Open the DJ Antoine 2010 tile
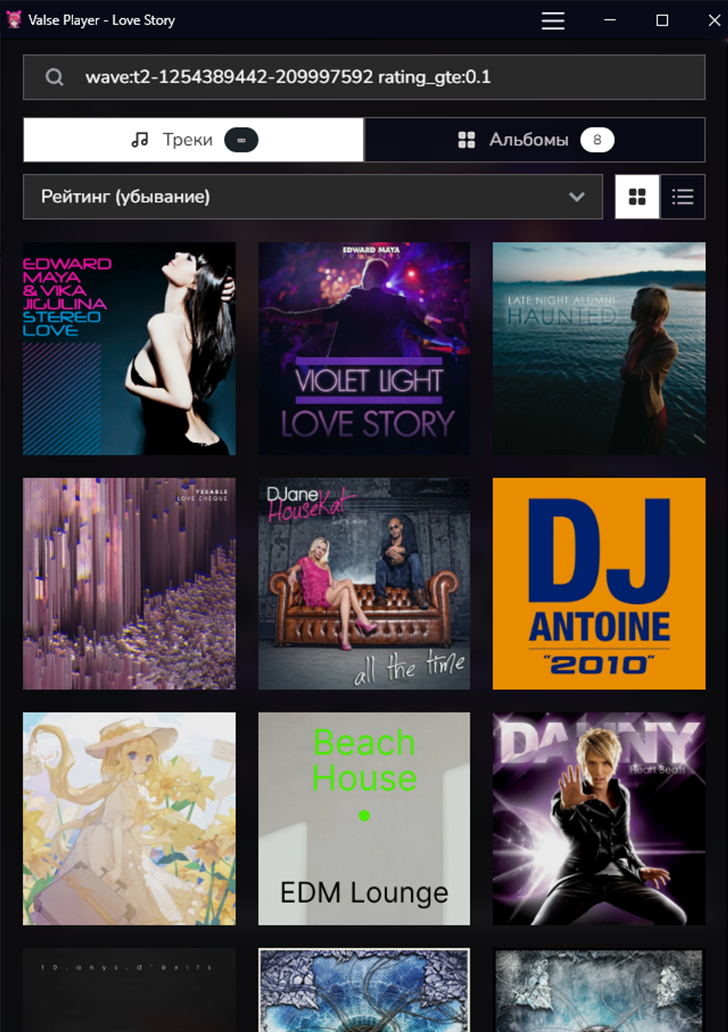The width and height of the screenshot is (728, 1032). [599, 583]
